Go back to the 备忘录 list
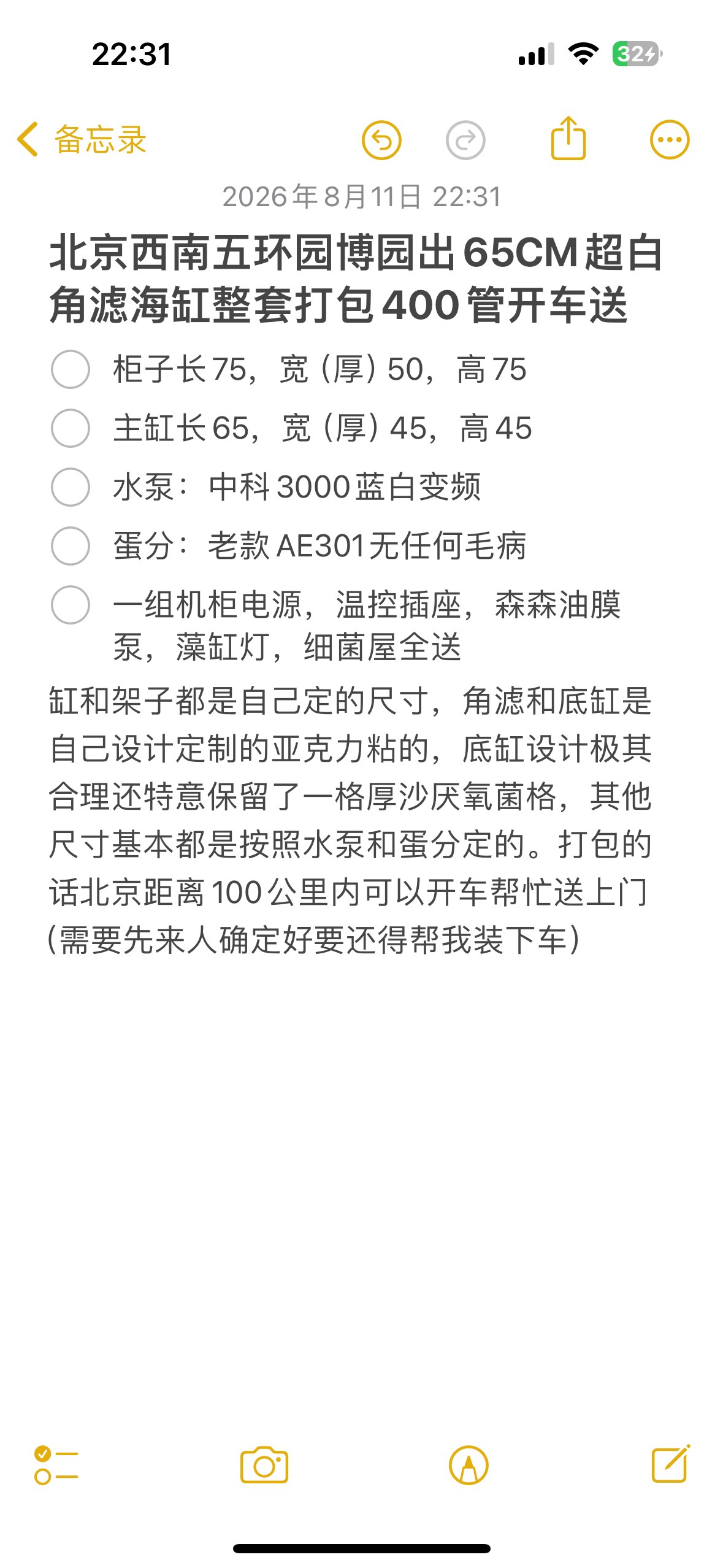Viewport: 723px width, 1568px height. point(82,140)
